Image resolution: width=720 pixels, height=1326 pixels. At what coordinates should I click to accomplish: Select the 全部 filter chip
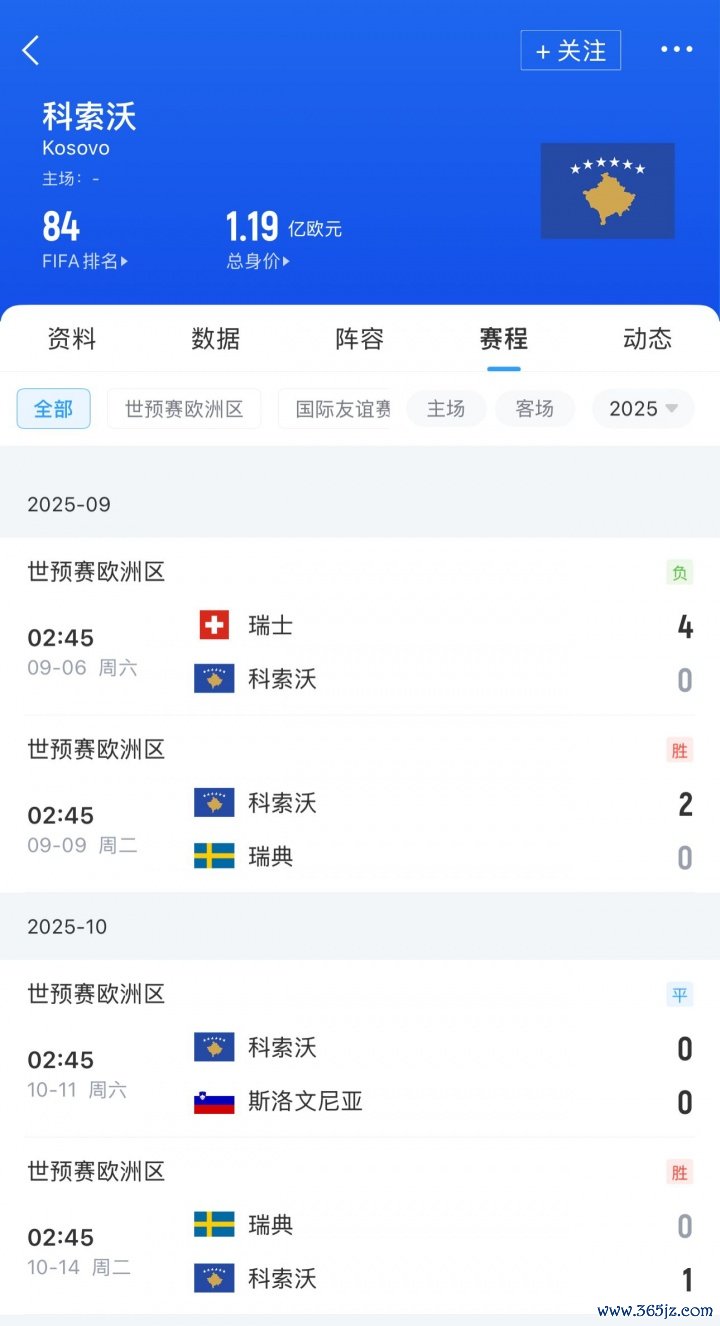pos(54,409)
